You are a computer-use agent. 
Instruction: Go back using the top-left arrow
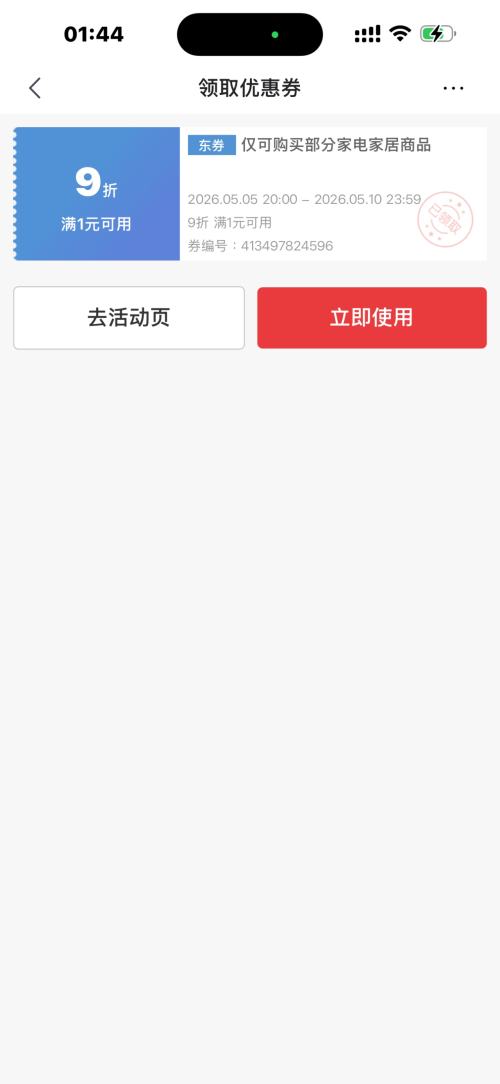pyautogui.click(x=35, y=88)
